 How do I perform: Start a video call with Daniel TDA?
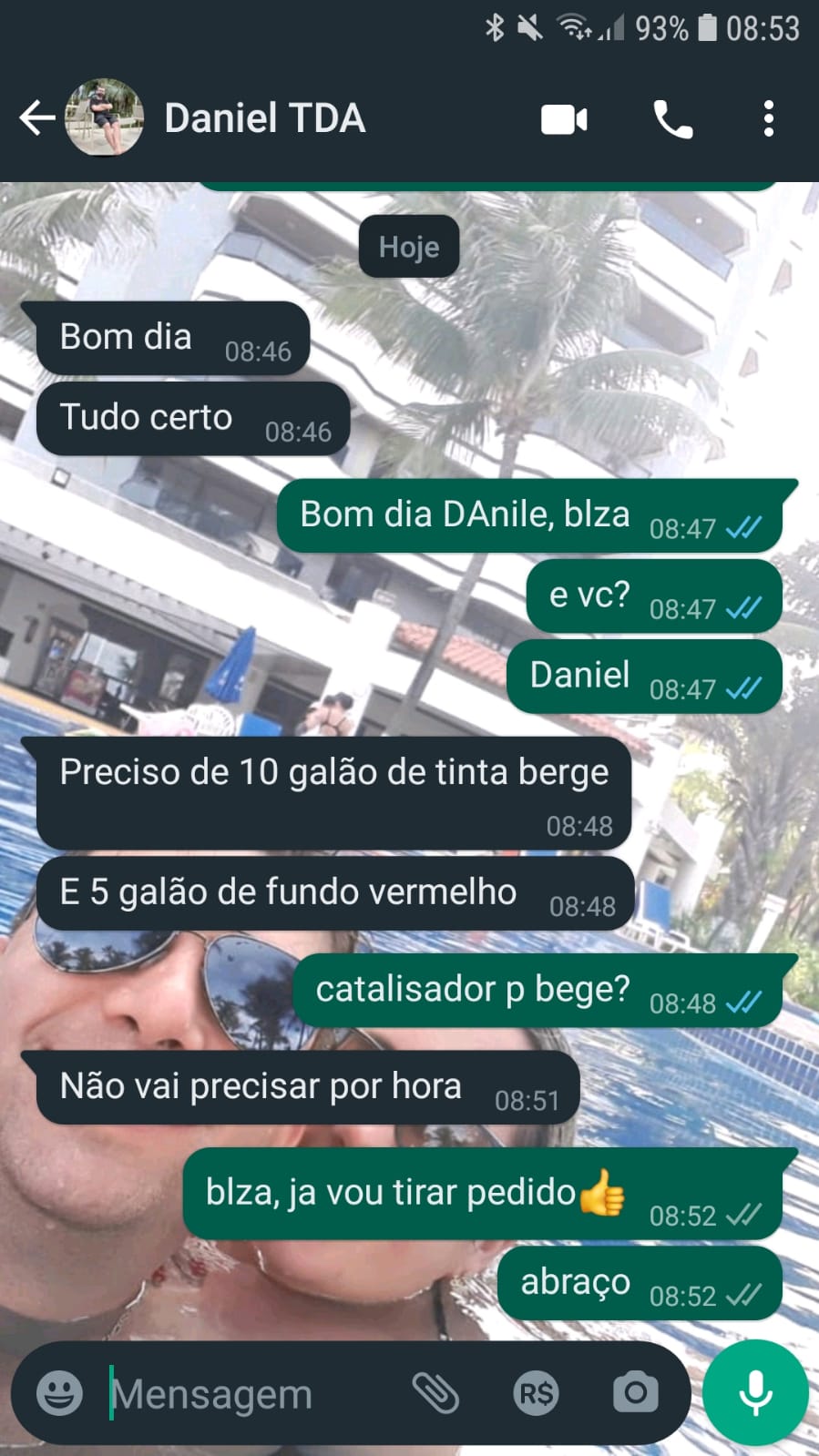pyautogui.click(x=564, y=119)
